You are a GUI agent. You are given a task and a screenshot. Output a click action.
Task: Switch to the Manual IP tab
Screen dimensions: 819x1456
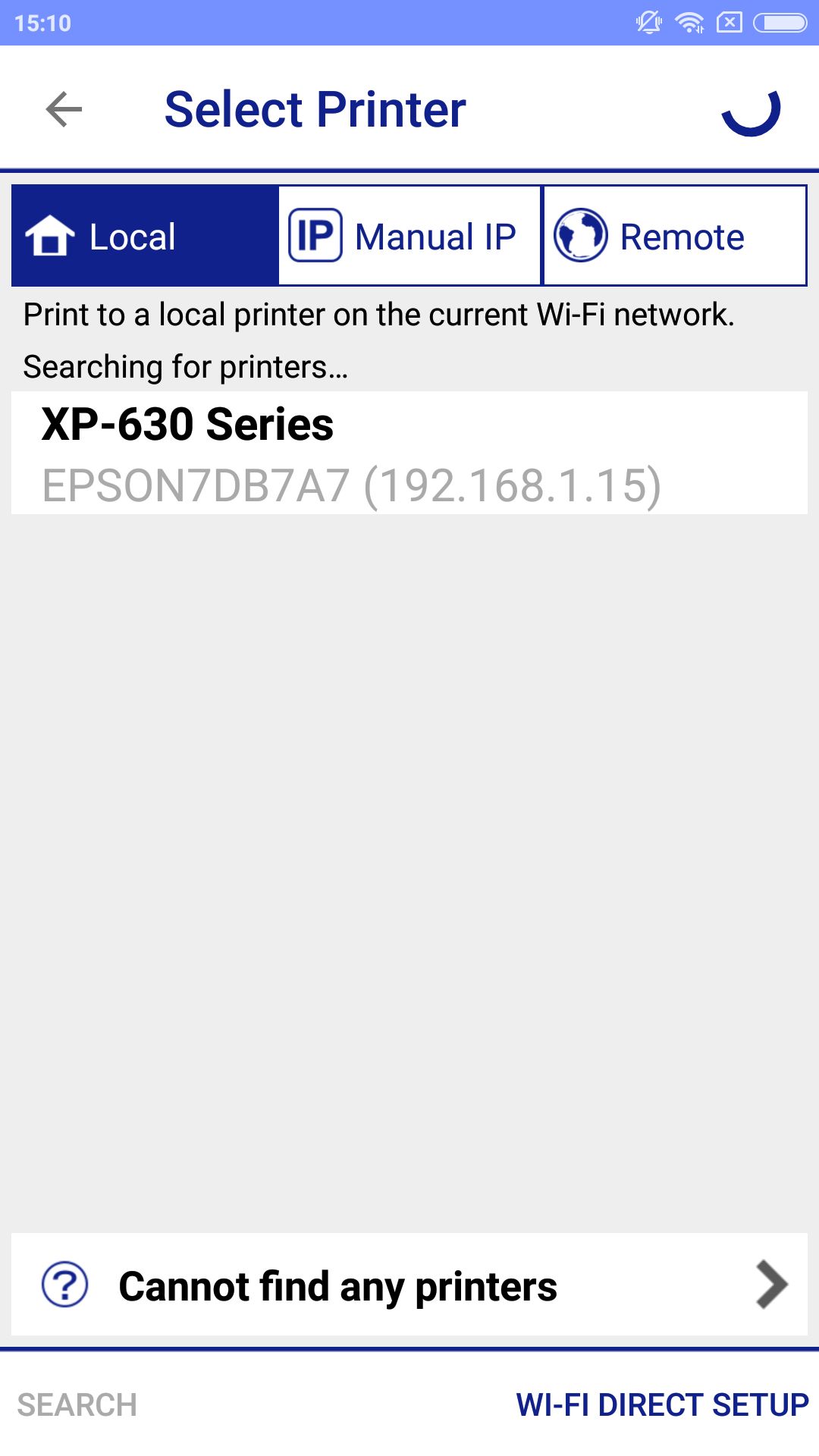tap(409, 236)
